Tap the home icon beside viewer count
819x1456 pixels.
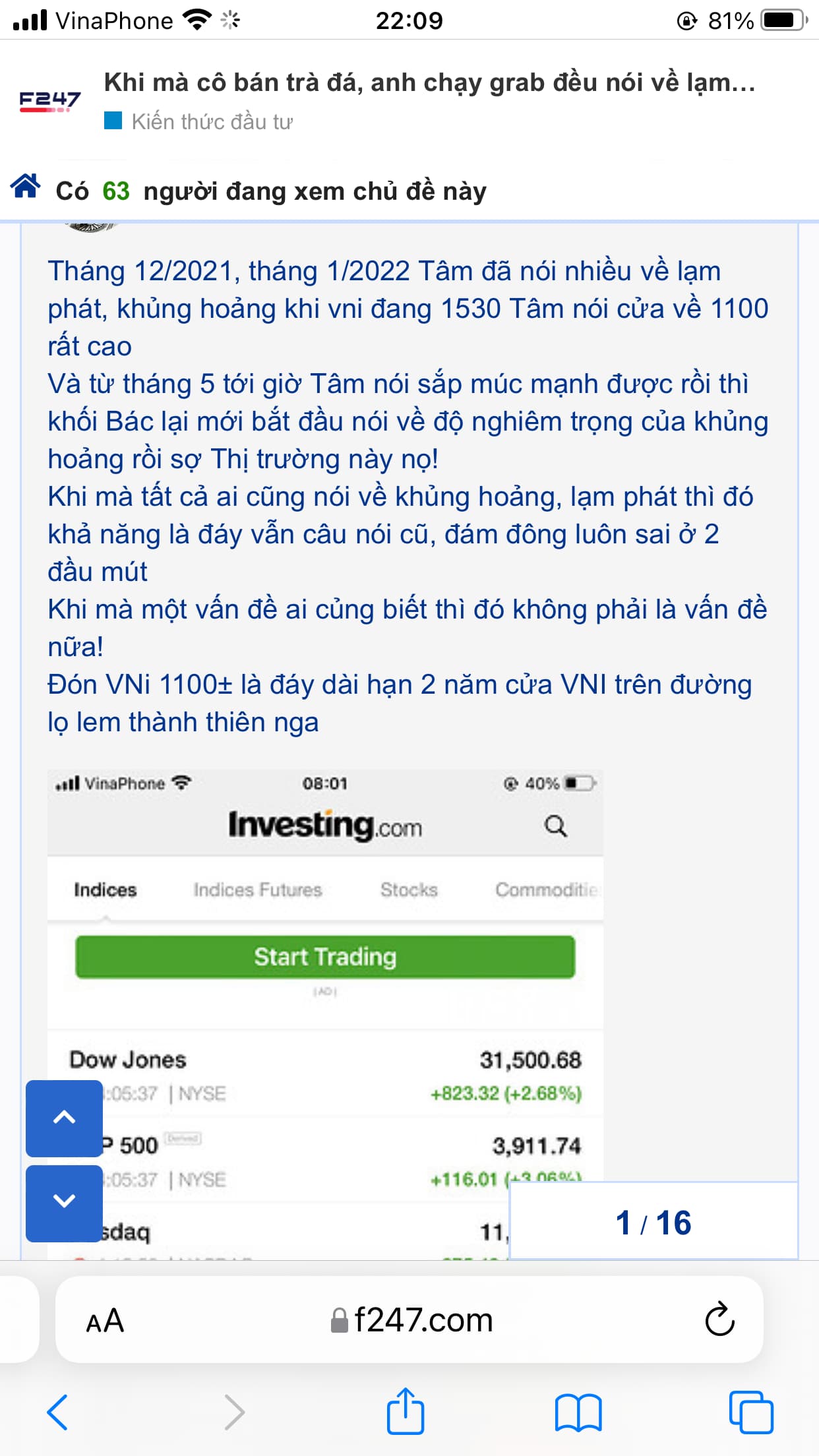click(26, 187)
